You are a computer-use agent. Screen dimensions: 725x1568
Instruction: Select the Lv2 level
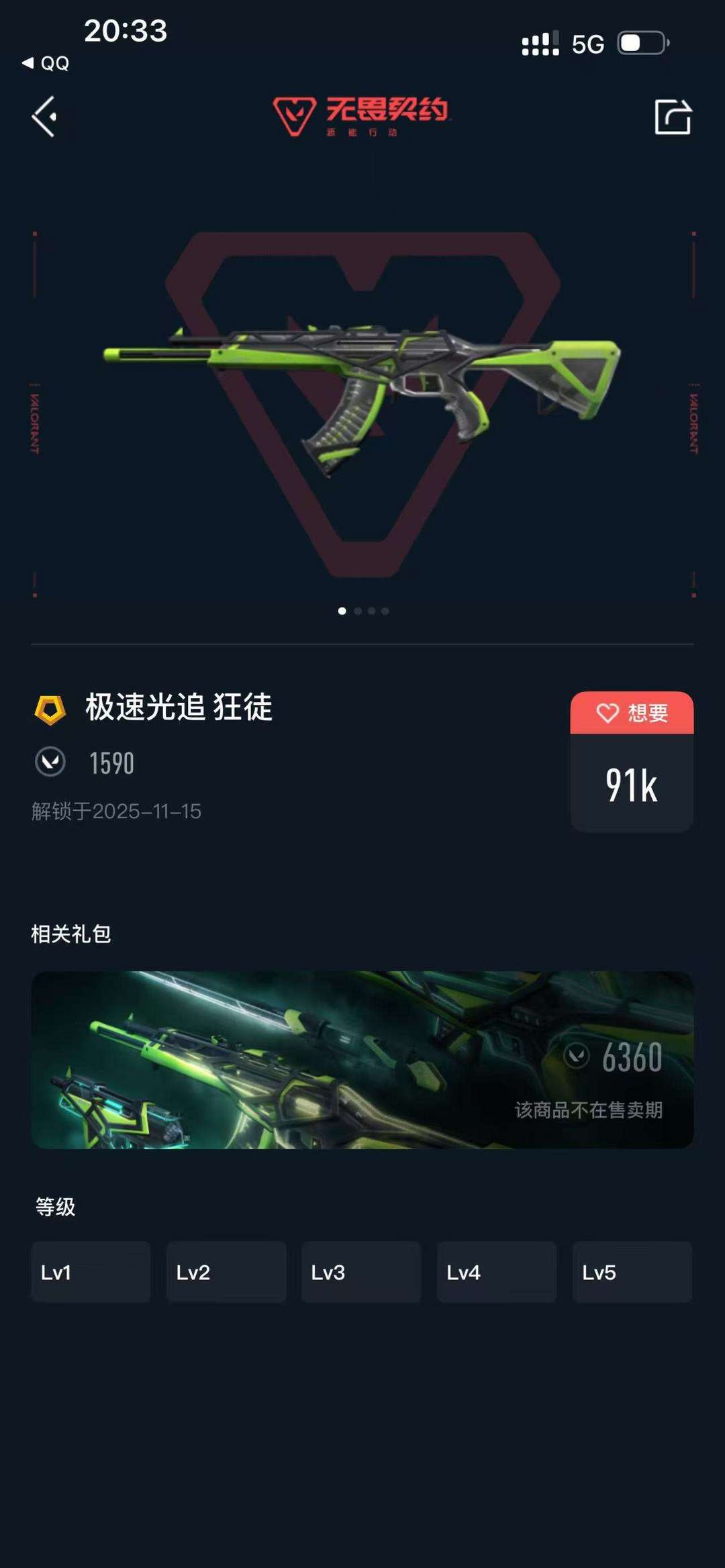coord(226,1272)
